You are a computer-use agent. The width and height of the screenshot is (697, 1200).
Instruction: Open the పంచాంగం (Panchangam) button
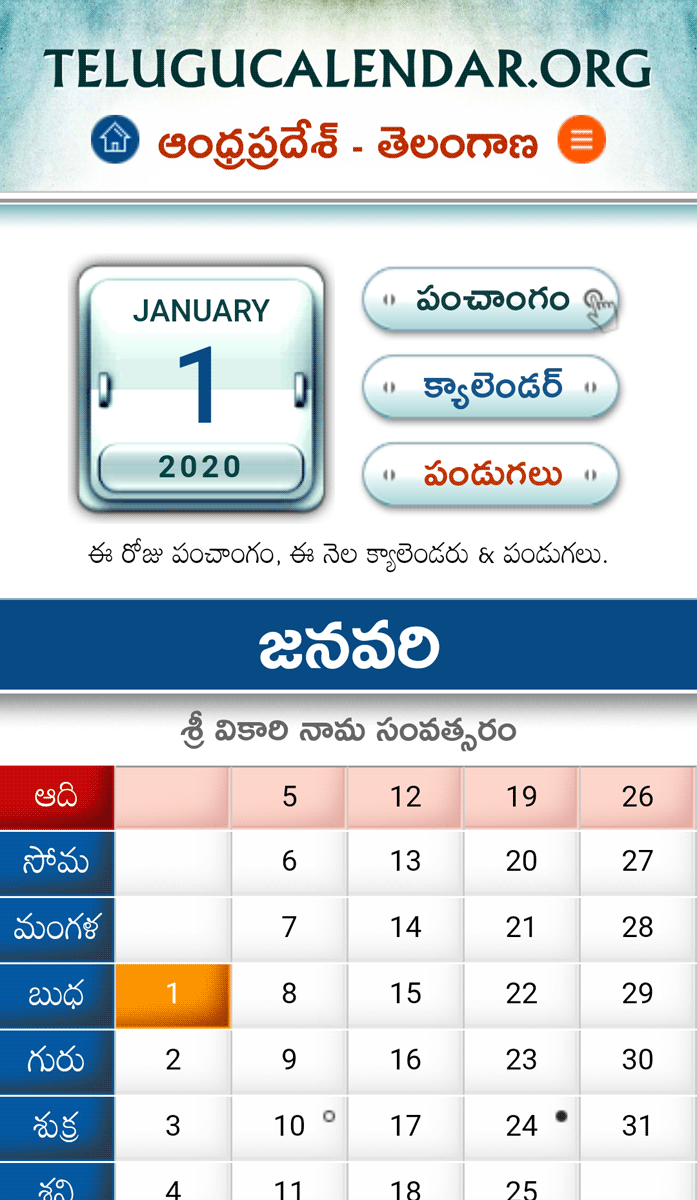tap(491, 299)
